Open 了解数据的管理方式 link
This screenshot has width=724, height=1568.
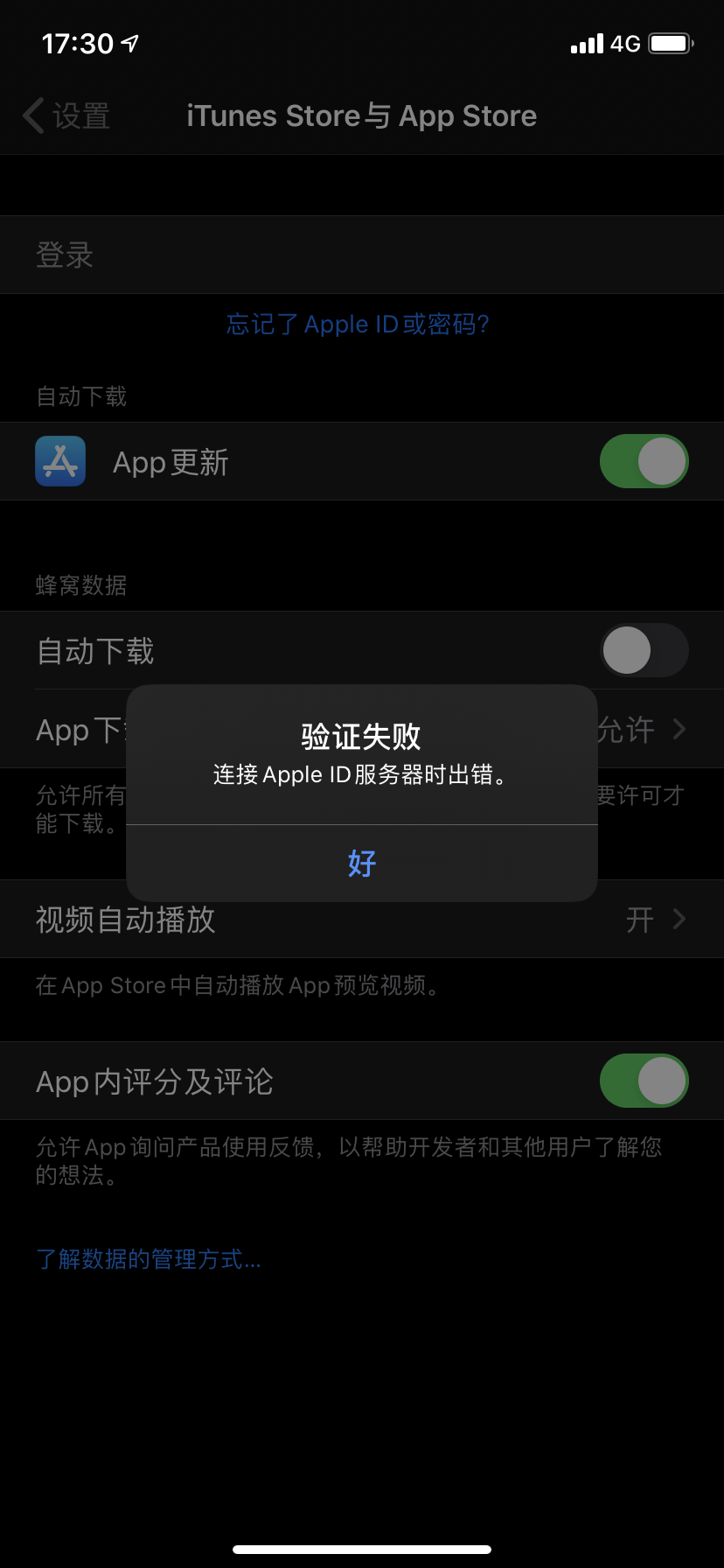tap(149, 1259)
